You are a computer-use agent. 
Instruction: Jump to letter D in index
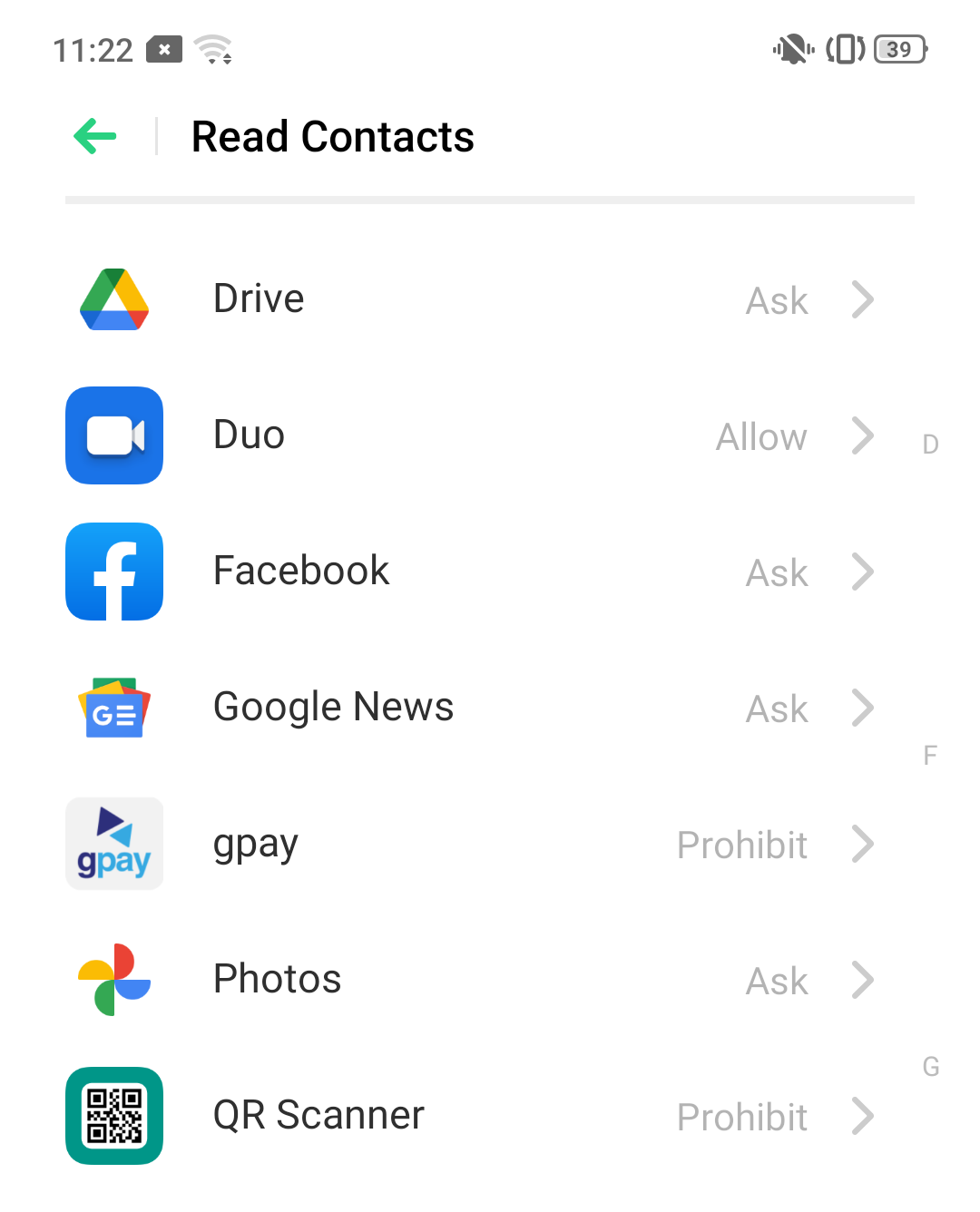(930, 445)
